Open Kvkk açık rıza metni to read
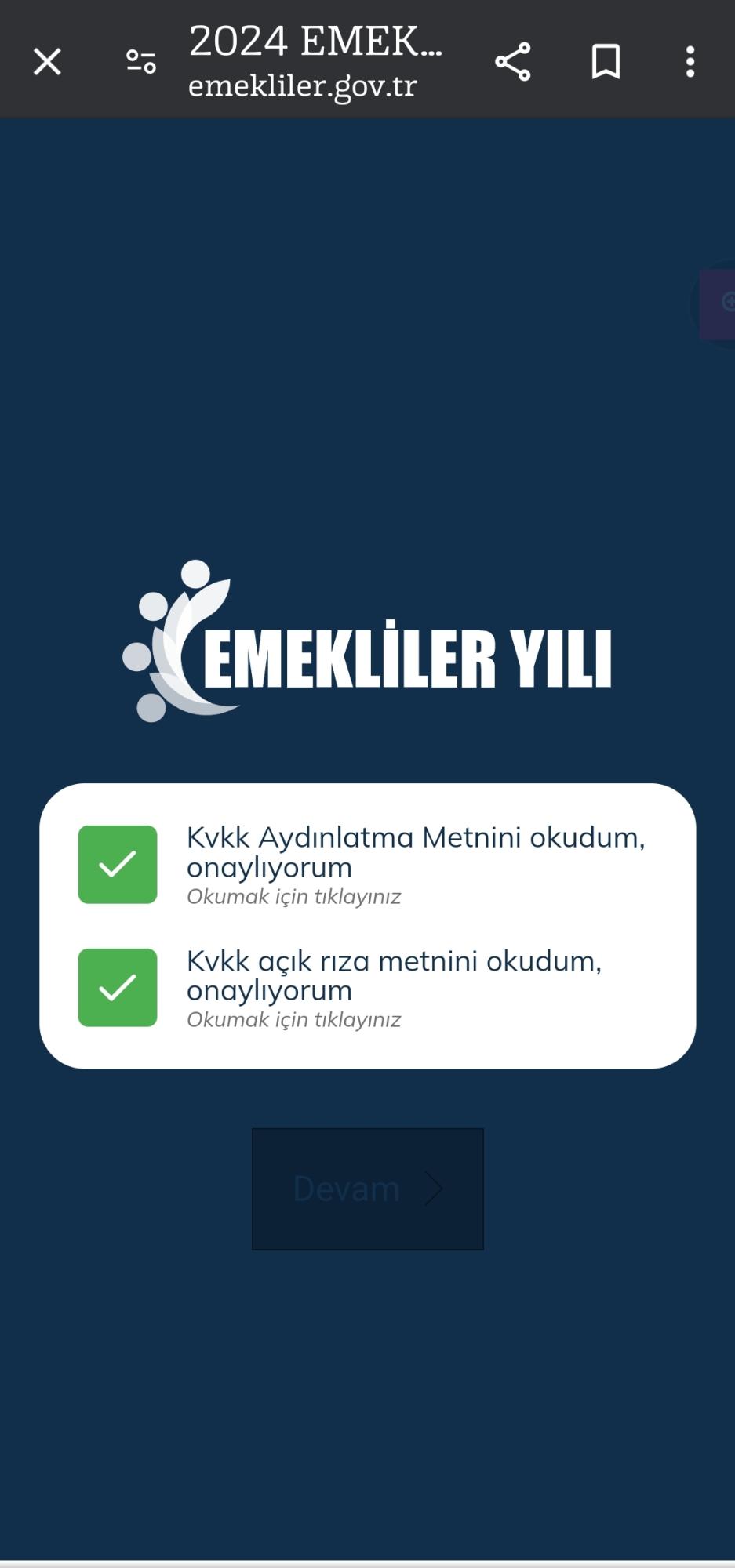Image resolution: width=735 pixels, height=1568 pixels. pyautogui.click(x=293, y=1019)
